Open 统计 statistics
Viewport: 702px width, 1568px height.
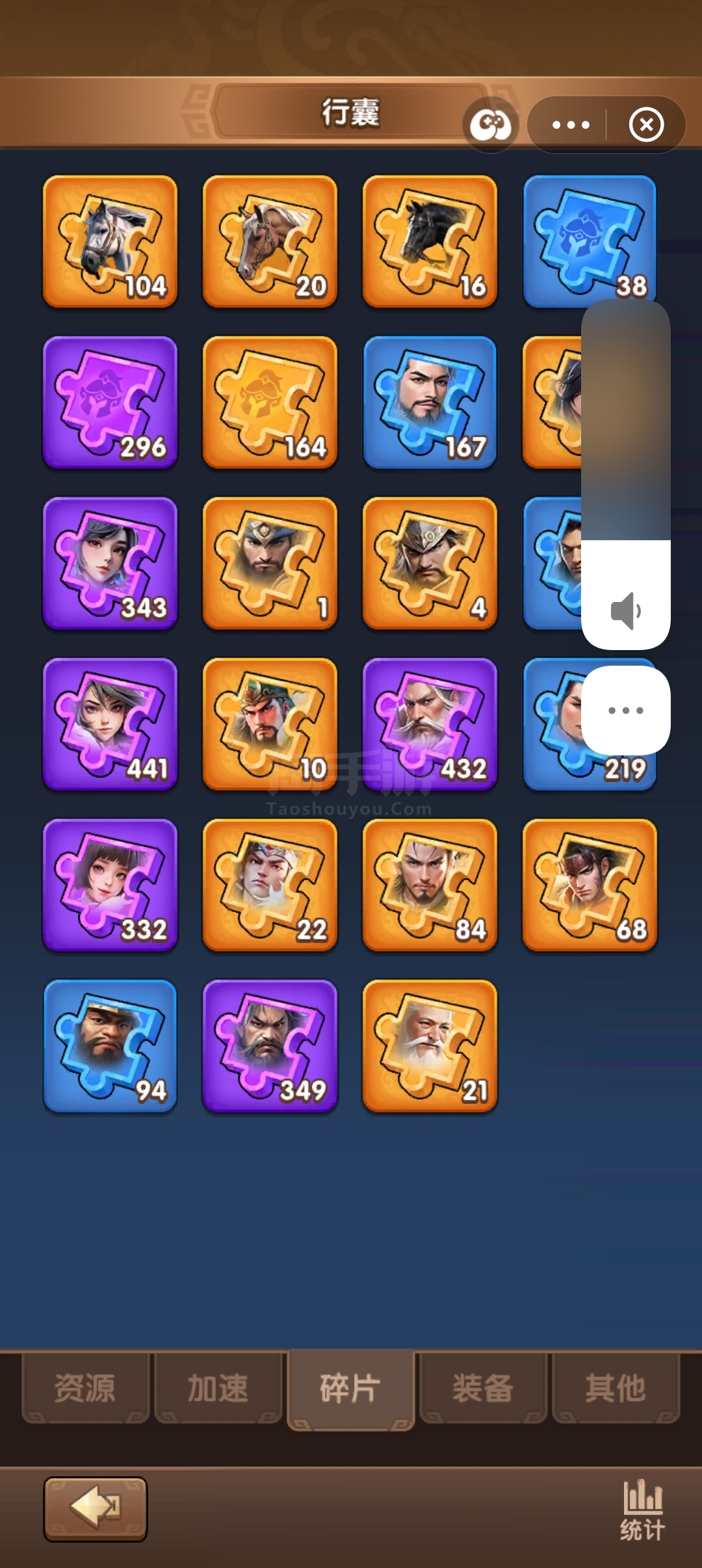click(642, 1511)
